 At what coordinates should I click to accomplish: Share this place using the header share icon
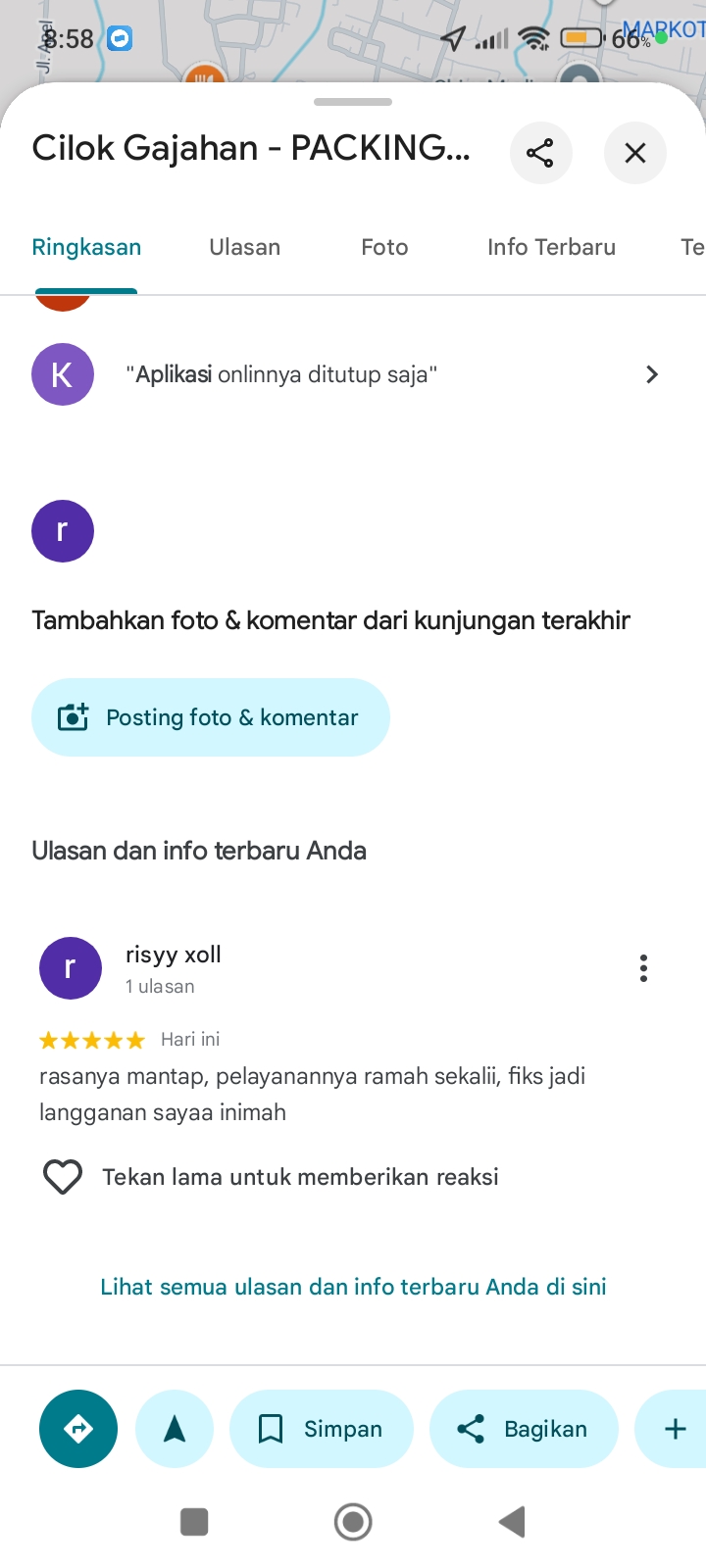540,153
